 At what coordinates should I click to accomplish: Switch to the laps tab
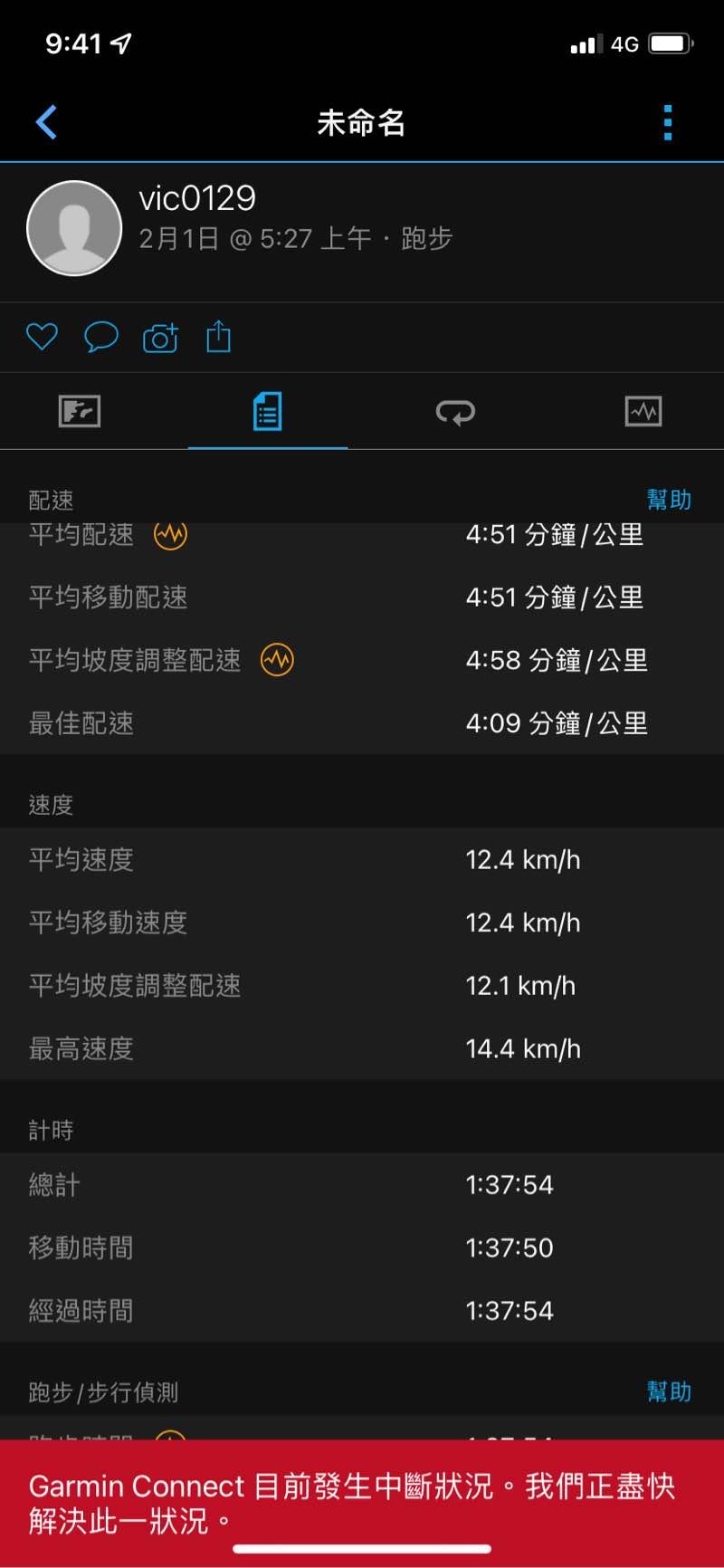coord(455,412)
